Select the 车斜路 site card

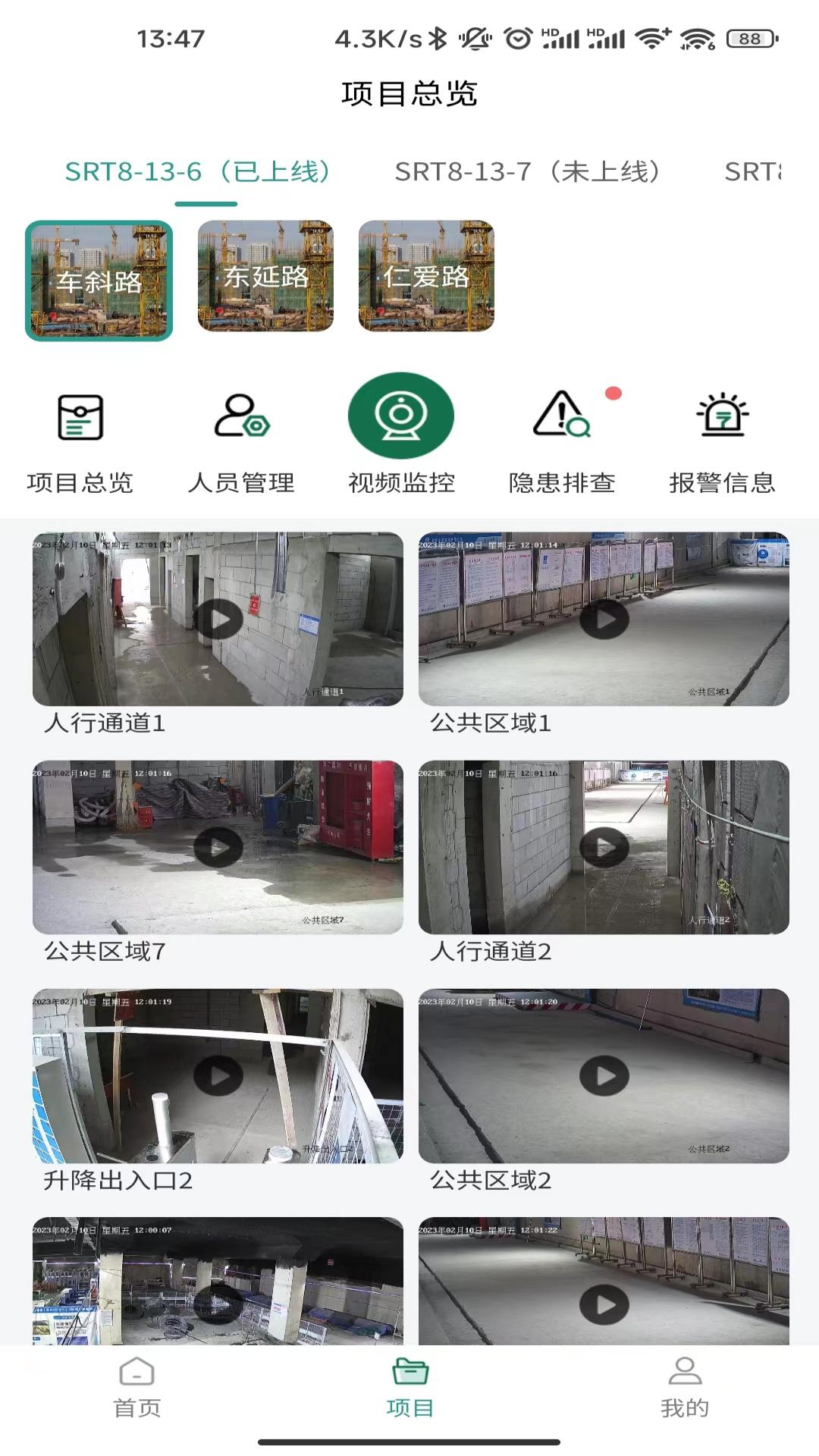tap(99, 281)
